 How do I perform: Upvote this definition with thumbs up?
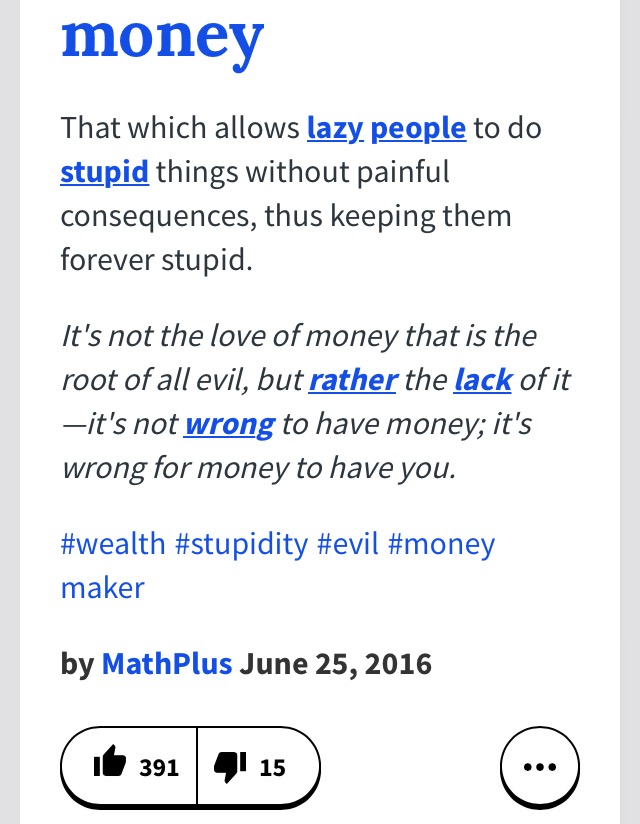coord(130,767)
